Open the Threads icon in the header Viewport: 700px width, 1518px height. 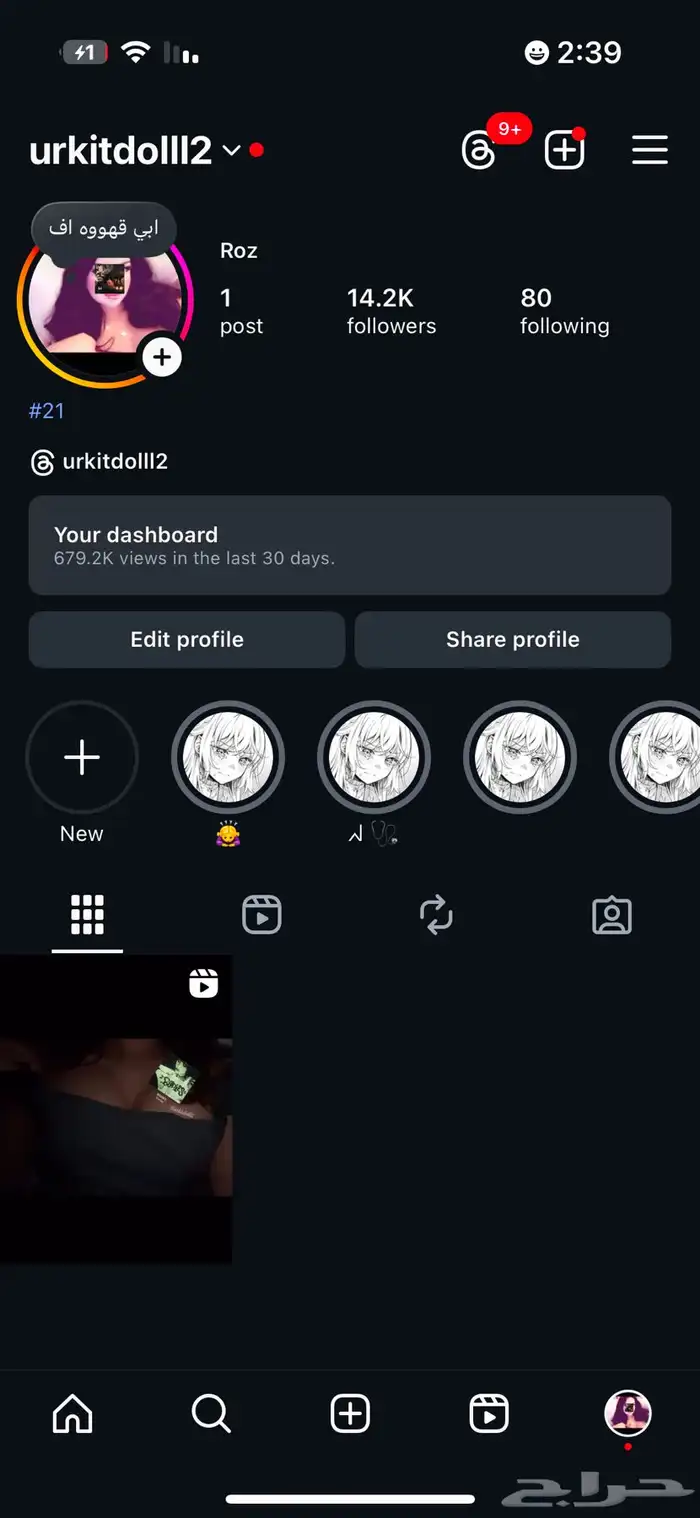tap(480, 151)
